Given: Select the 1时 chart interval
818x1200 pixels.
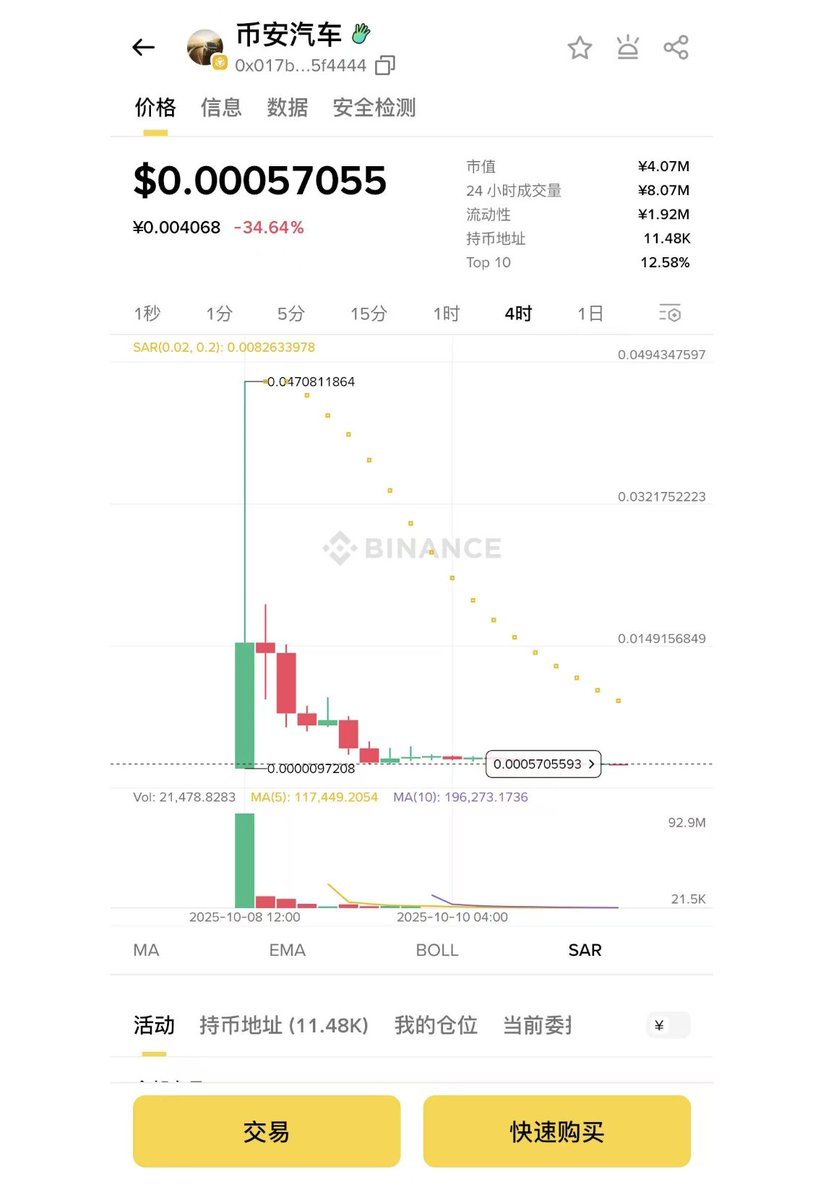Looking at the screenshot, I should [x=446, y=314].
